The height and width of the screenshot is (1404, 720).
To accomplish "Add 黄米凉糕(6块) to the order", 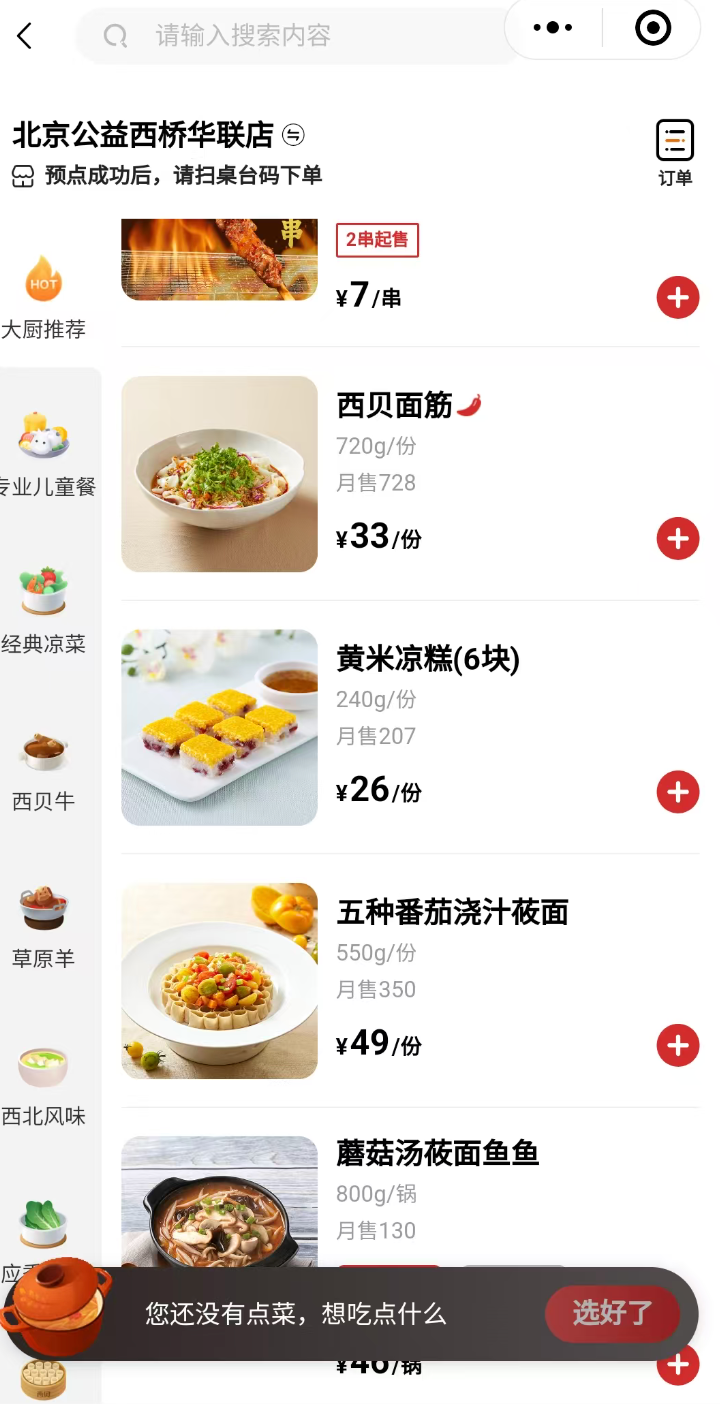I will point(677,792).
